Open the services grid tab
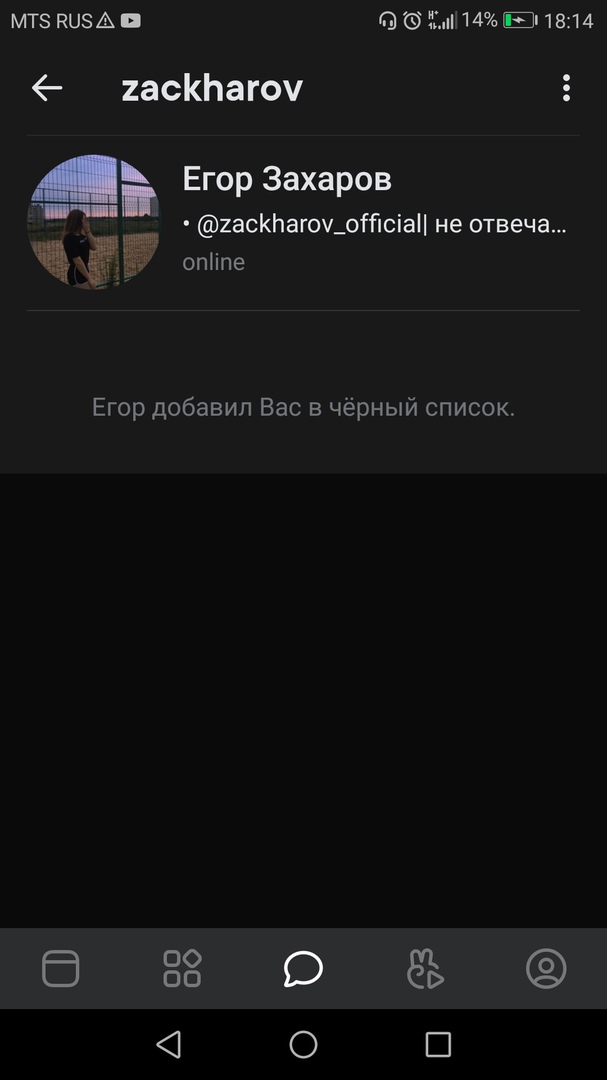 (x=182, y=968)
